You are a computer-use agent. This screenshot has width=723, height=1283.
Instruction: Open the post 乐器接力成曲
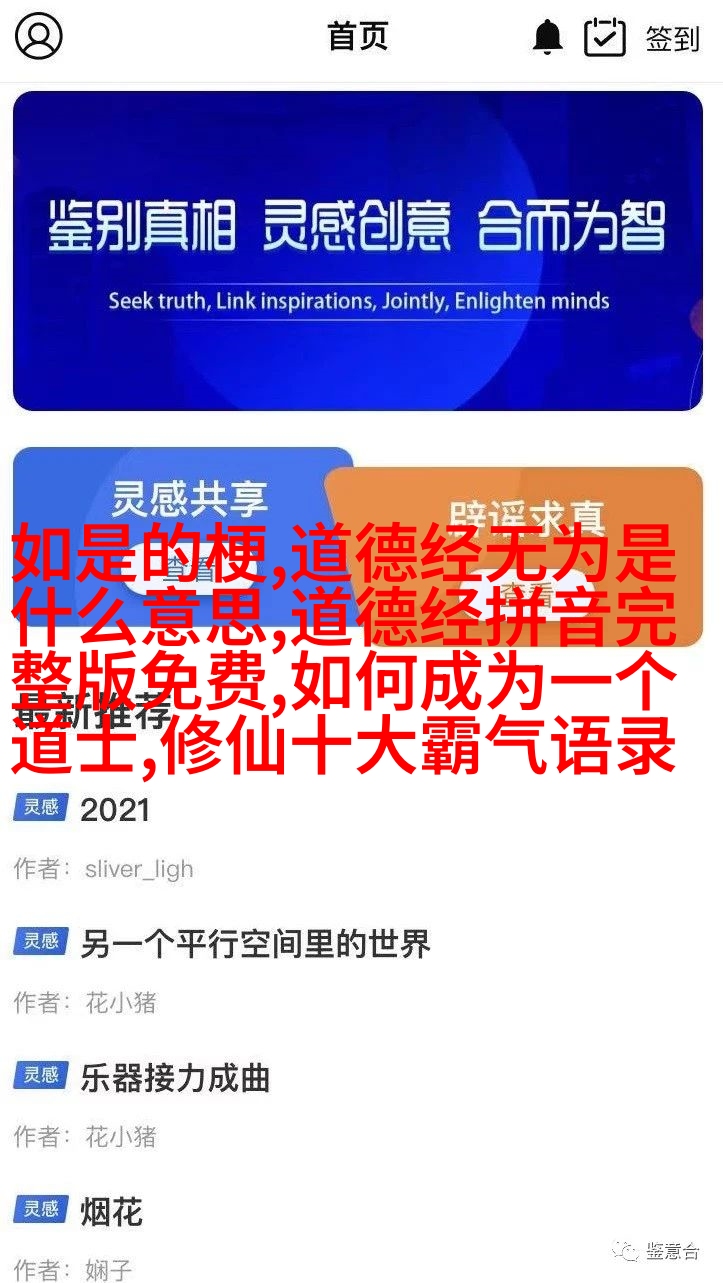tap(175, 1078)
